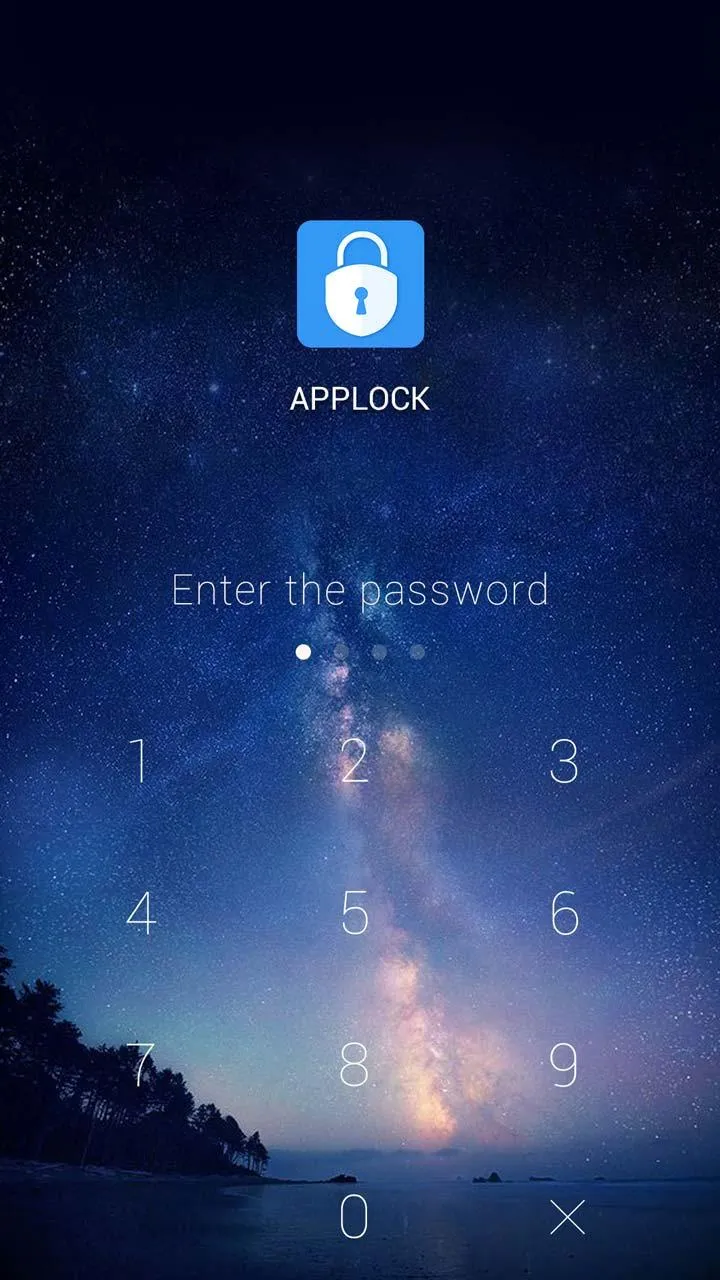Tap the number 2 key
The height and width of the screenshot is (1280, 720).
tap(354, 761)
